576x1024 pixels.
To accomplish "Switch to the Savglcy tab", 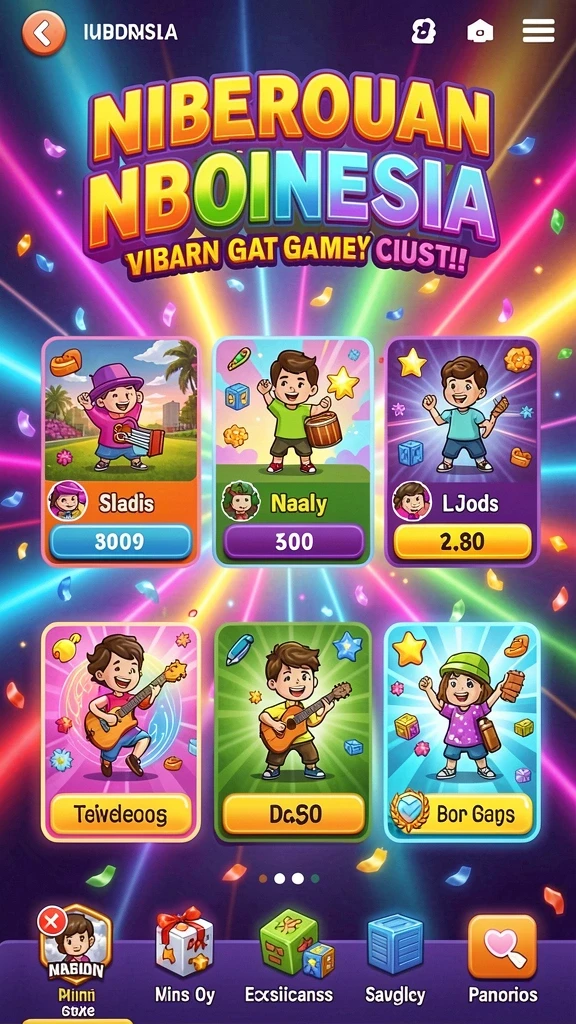I will tap(395, 957).
